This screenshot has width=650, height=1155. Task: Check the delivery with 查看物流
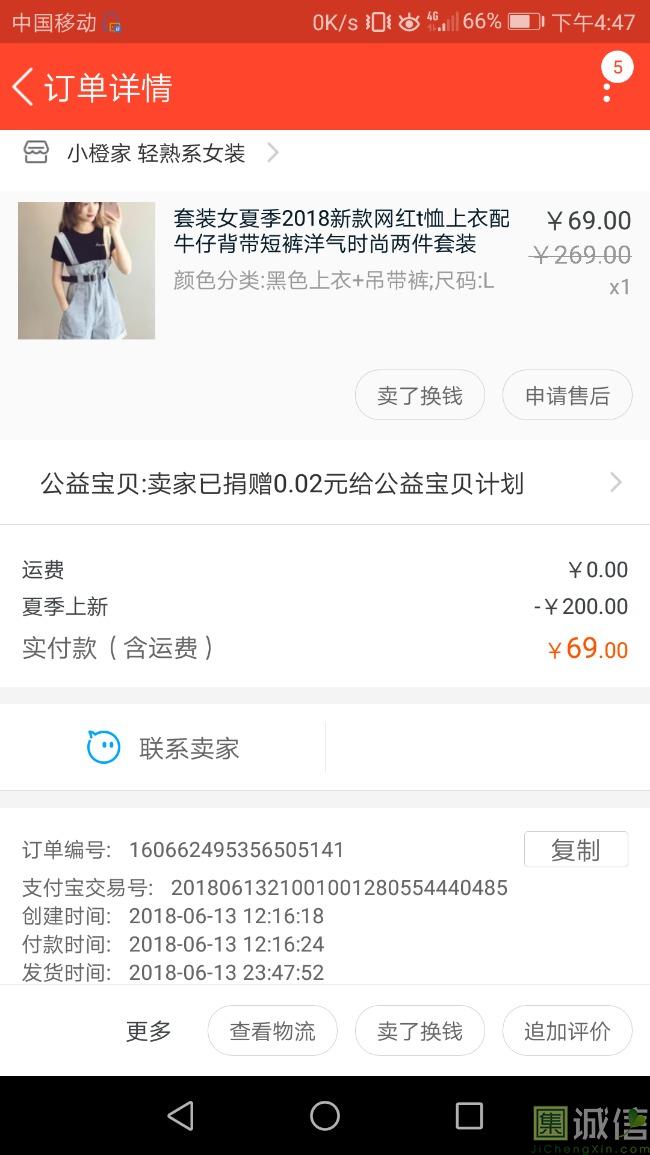[x=272, y=1031]
